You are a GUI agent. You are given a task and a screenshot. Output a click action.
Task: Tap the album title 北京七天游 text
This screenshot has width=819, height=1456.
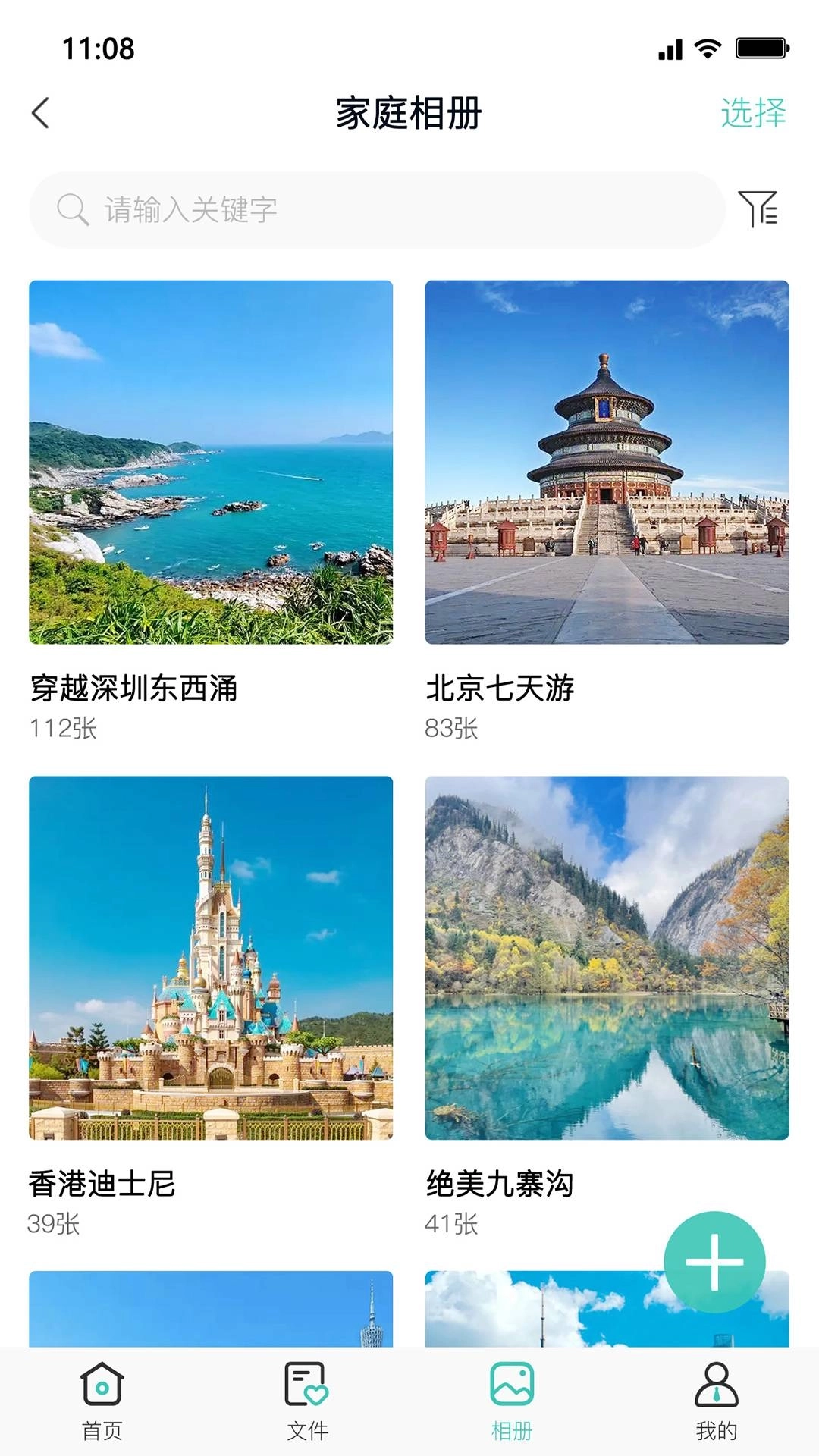coord(499,689)
